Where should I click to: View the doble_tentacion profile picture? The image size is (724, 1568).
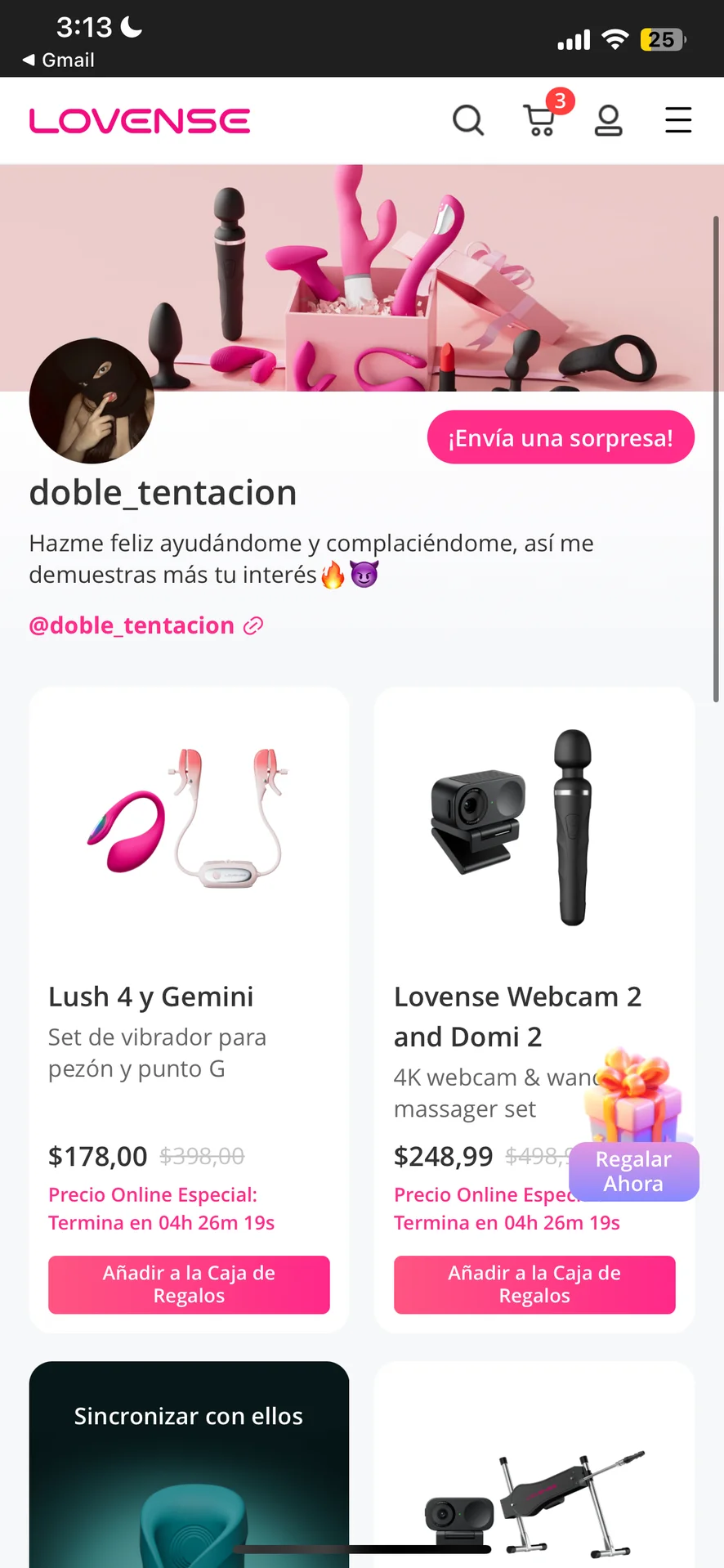coord(92,401)
